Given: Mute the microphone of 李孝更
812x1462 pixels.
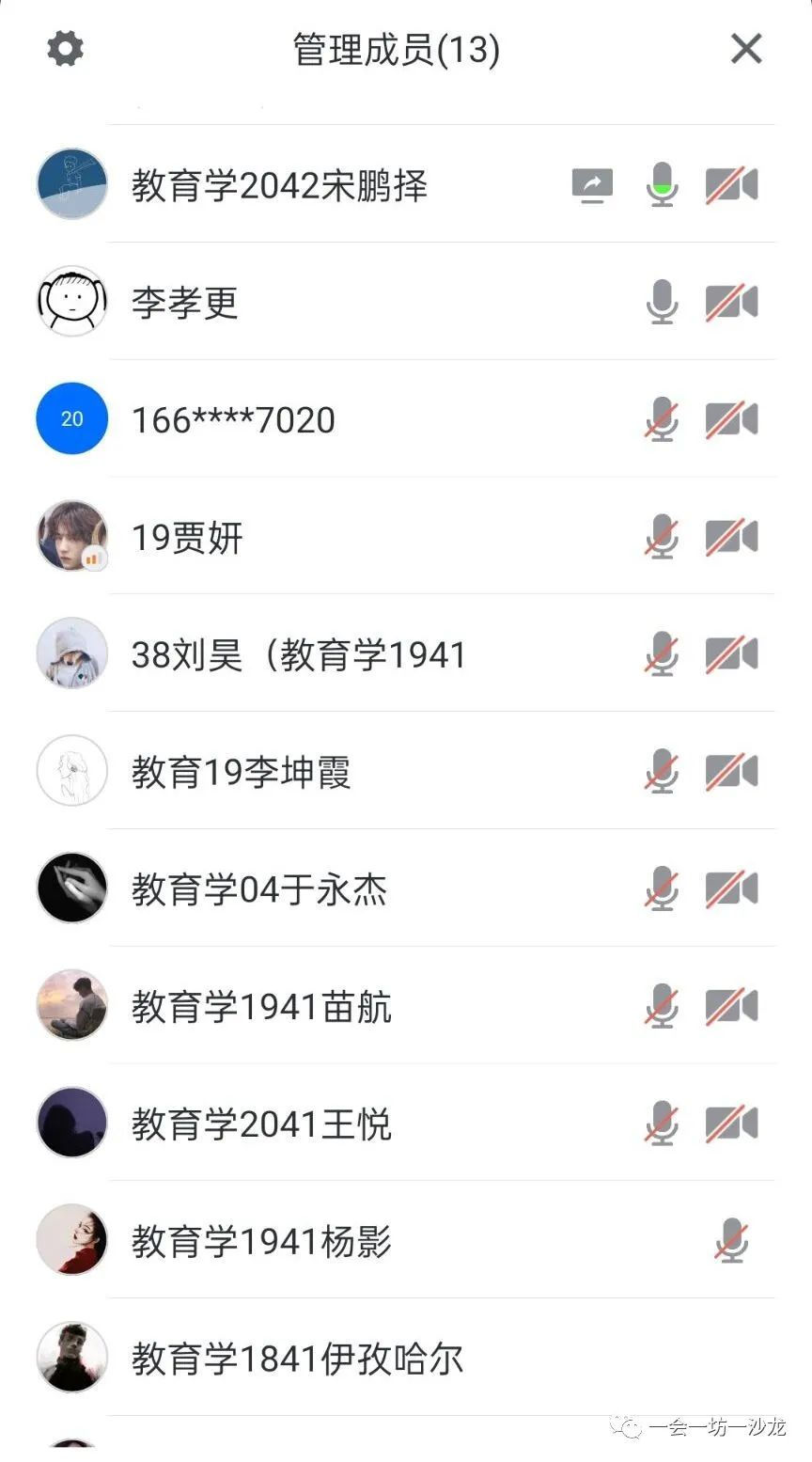Looking at the screenshot, I should [x=663, y=302].
